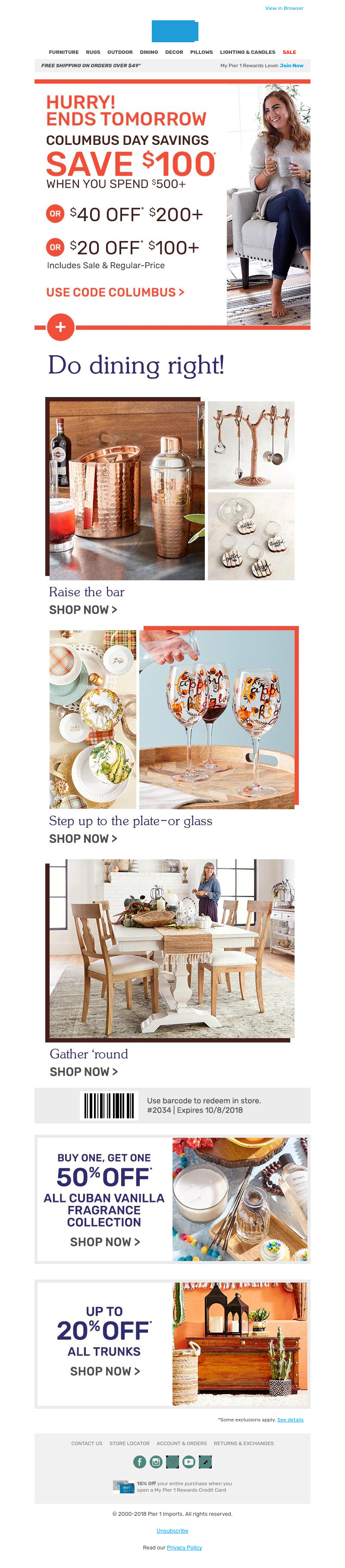Image resolution: width=345 pixels, height=1568 pixels.
Task: Shop Cuban Vanilla fragrance offer
Action: [105, 1242]
